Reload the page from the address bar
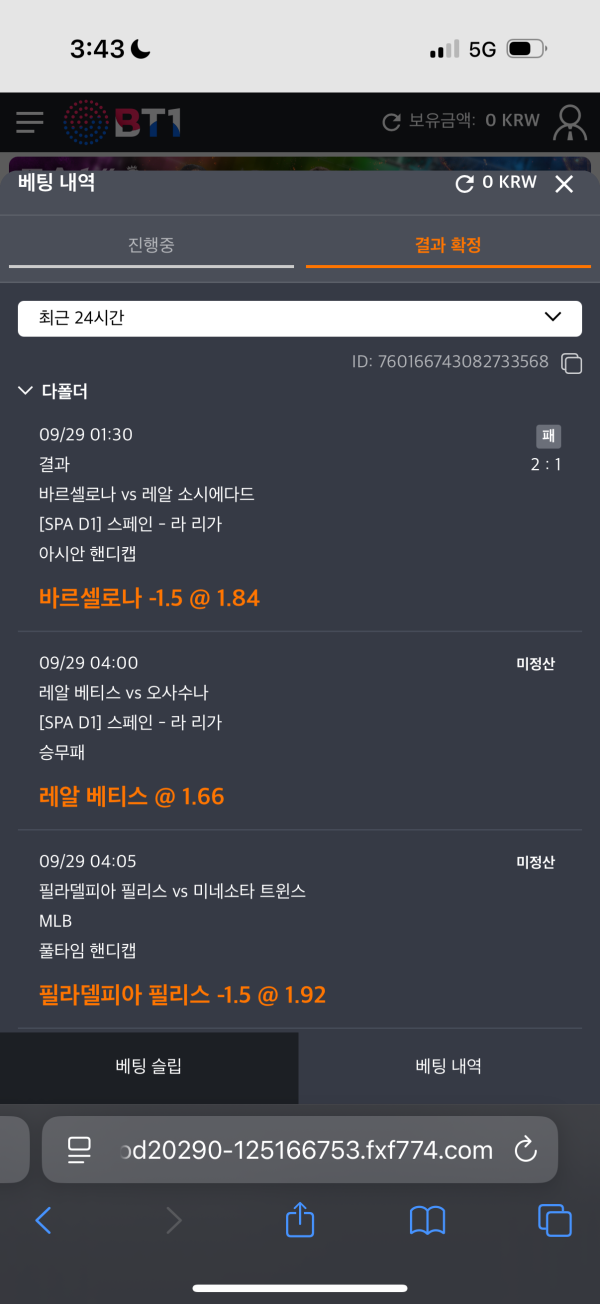Viewport: 600px width, 1304px height. click(526, 1150)
